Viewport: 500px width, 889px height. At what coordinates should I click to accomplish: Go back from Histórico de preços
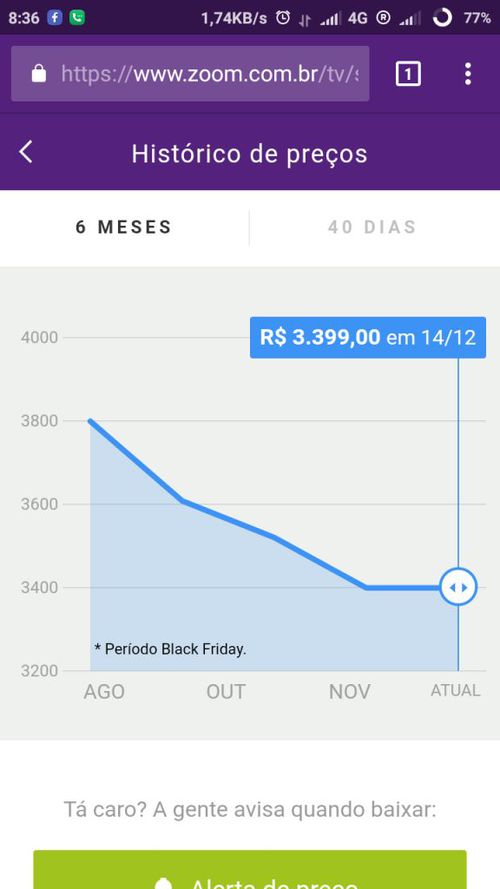click(x=26, y=153)
